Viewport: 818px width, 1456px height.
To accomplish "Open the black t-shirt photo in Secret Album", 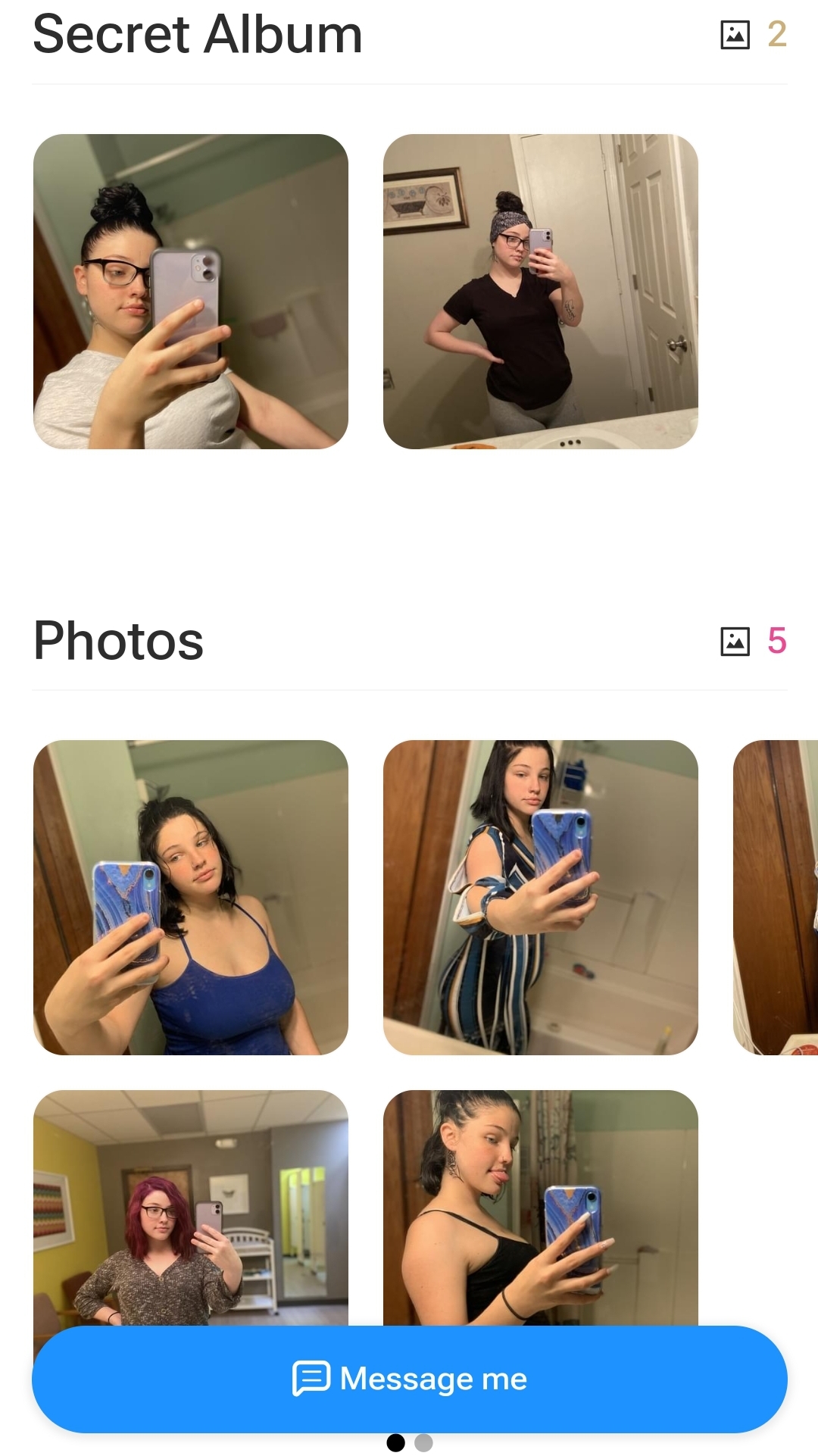I will (540, 291).
